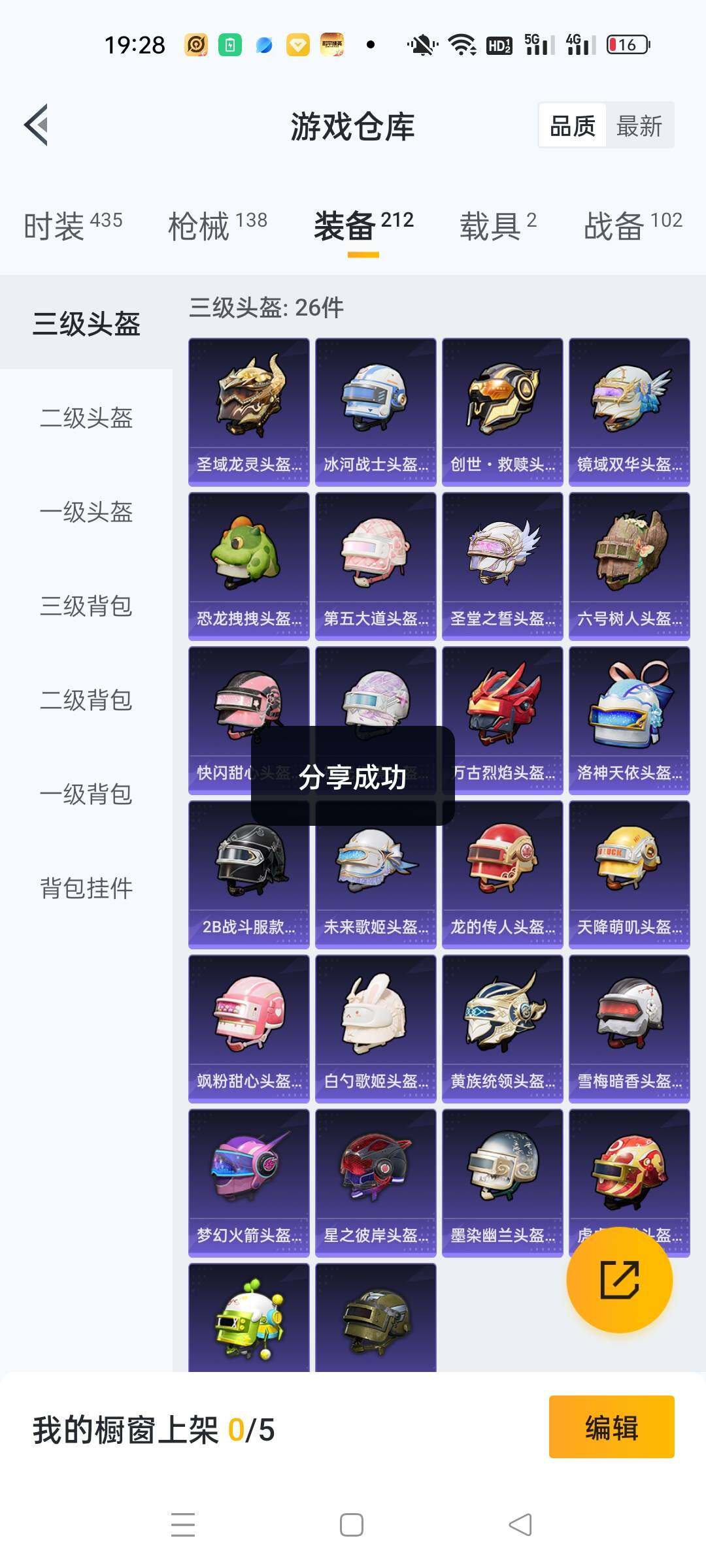Open the 载具 tab
Image resolution: width=706 pixels, height=1568 pixels.
(497, 225)
